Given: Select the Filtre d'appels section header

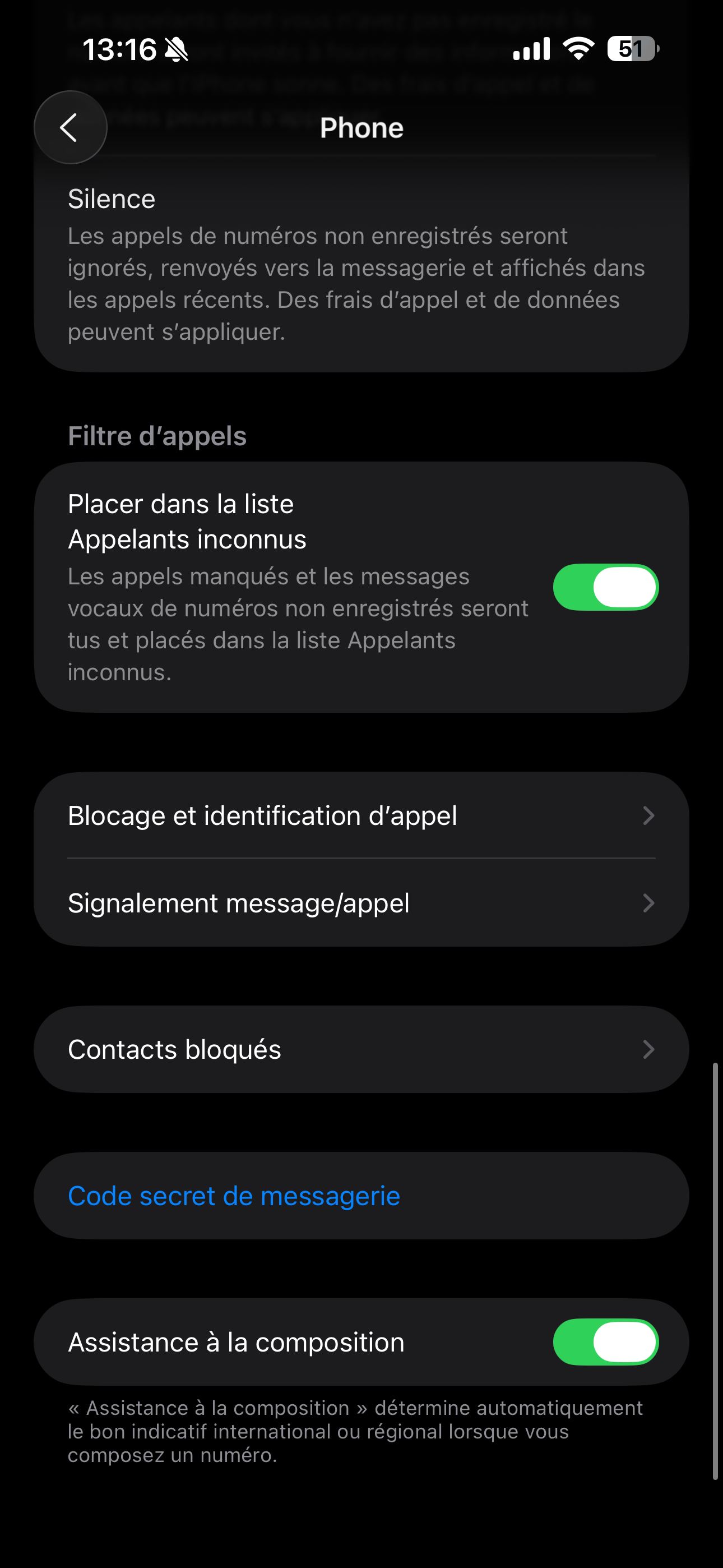Looking at the screenshot, I should 157,436.
